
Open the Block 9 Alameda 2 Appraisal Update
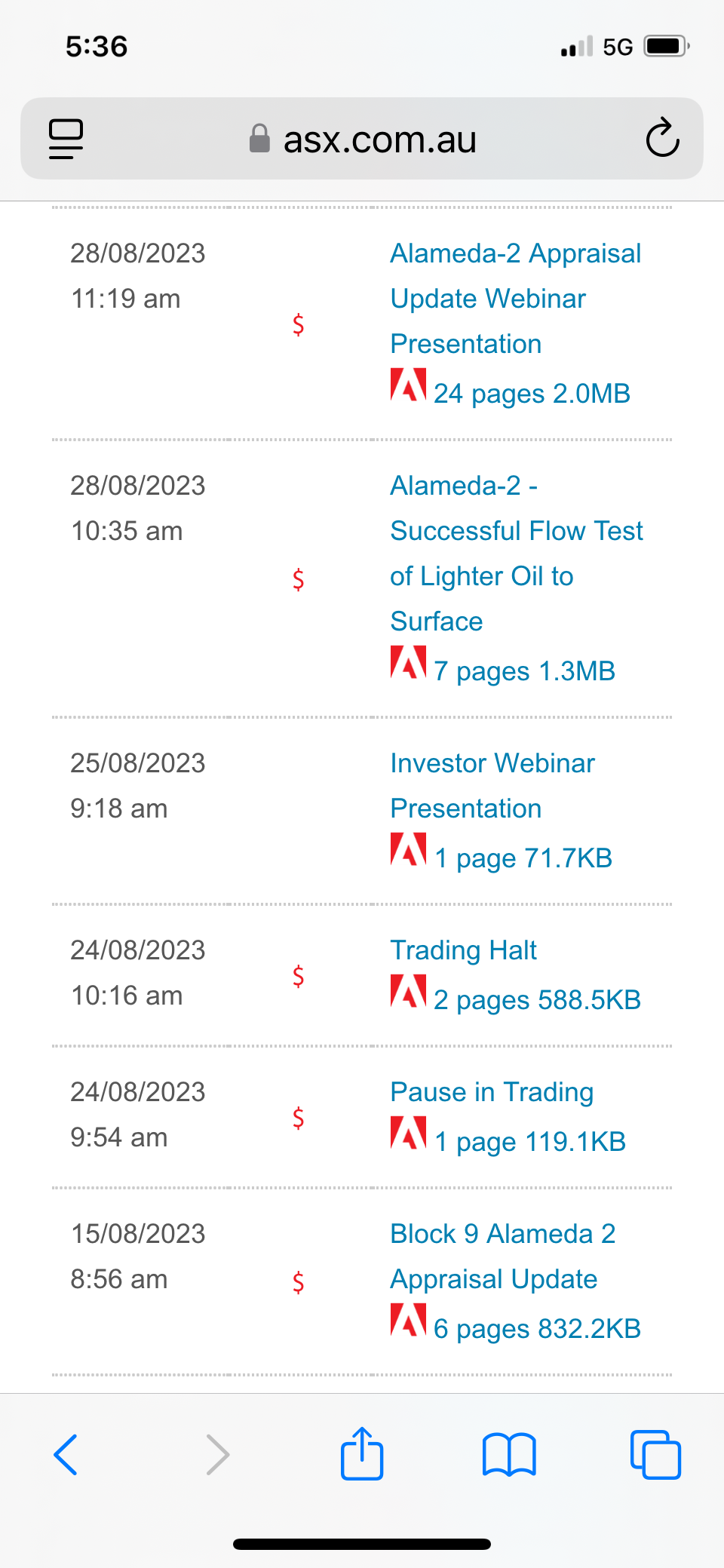[x=503, y=1257]
